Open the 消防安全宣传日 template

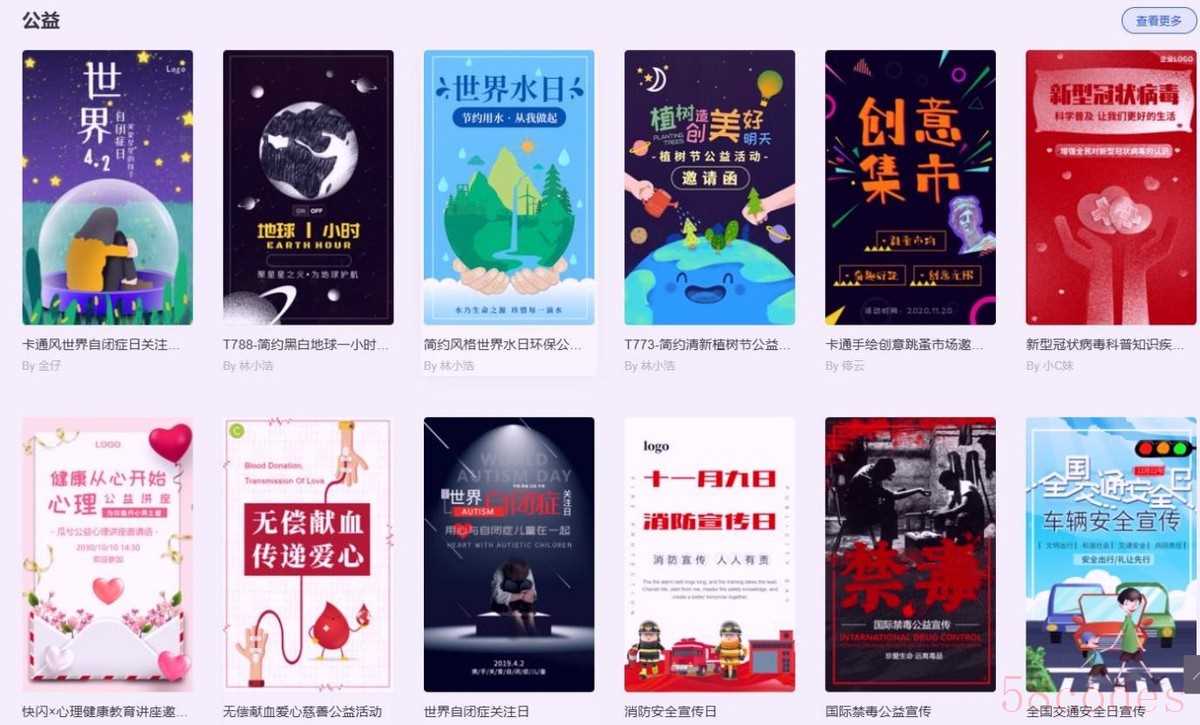coord(709,554)
